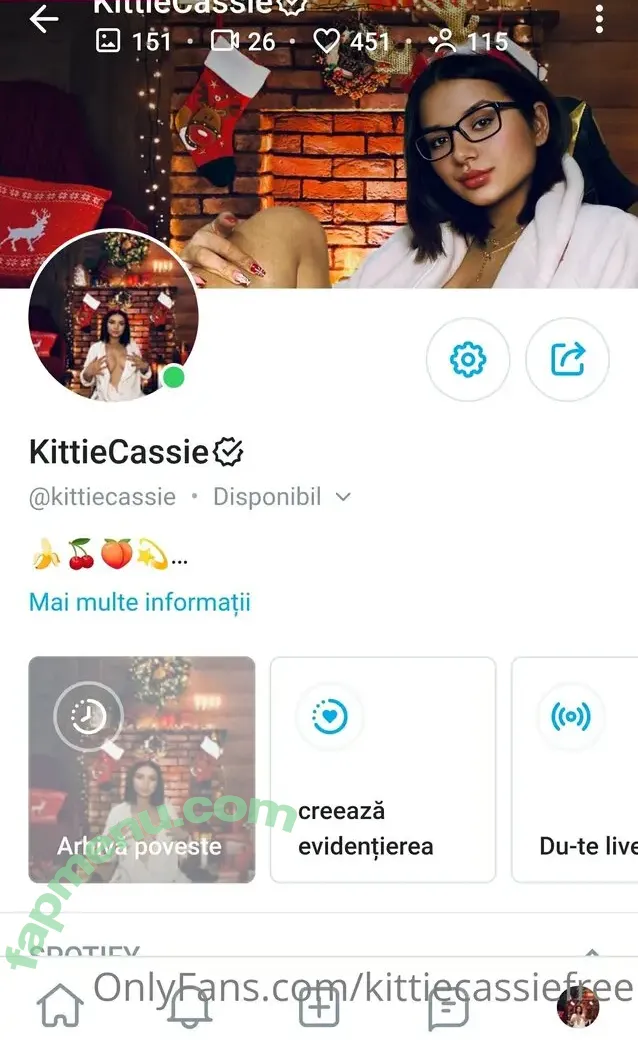View the round profile picture
The height and width of the screenshot is (1043, 638).
[x=113, y=316]
